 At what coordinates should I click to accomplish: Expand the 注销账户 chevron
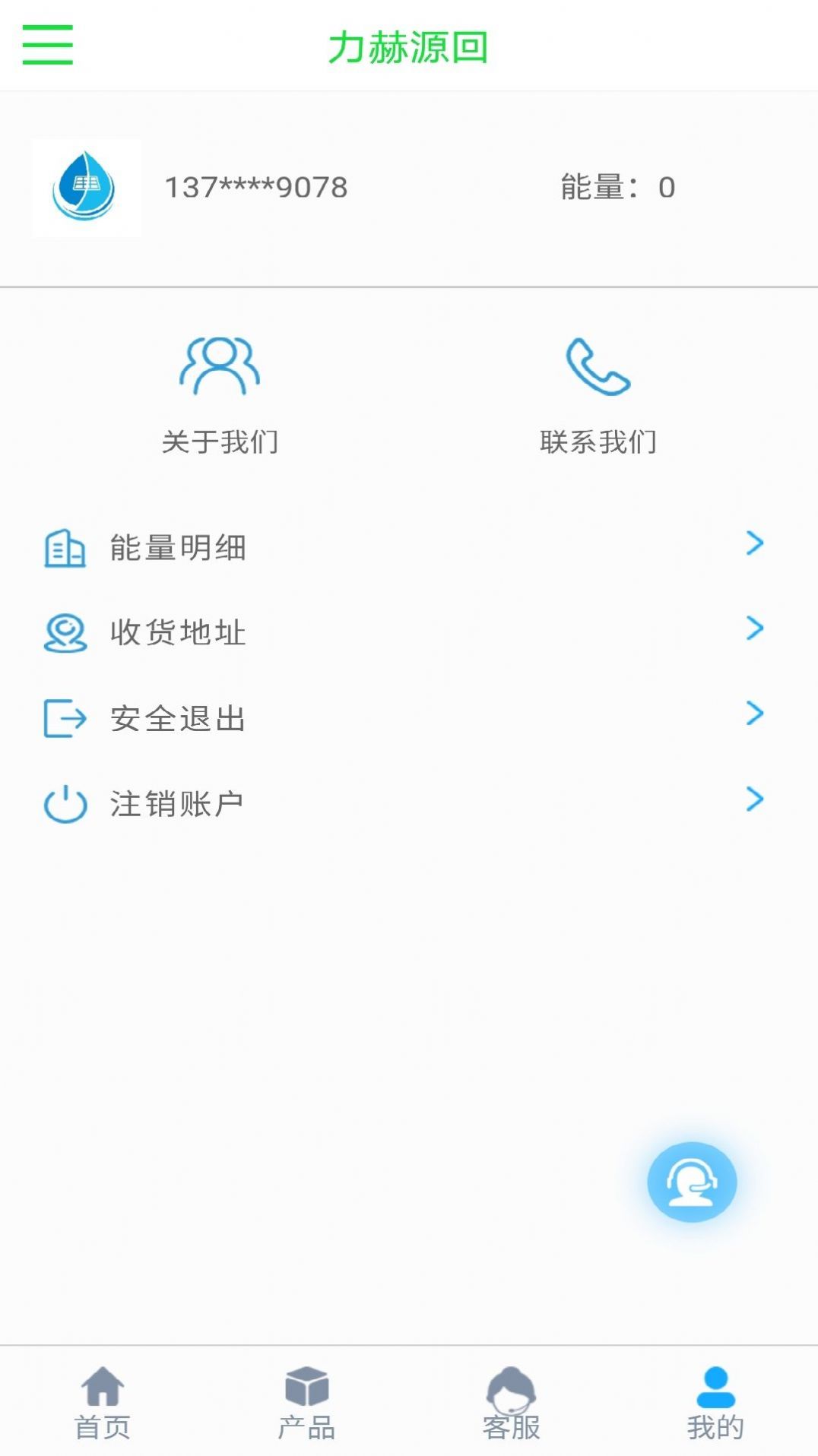click(x=754, y=799)
